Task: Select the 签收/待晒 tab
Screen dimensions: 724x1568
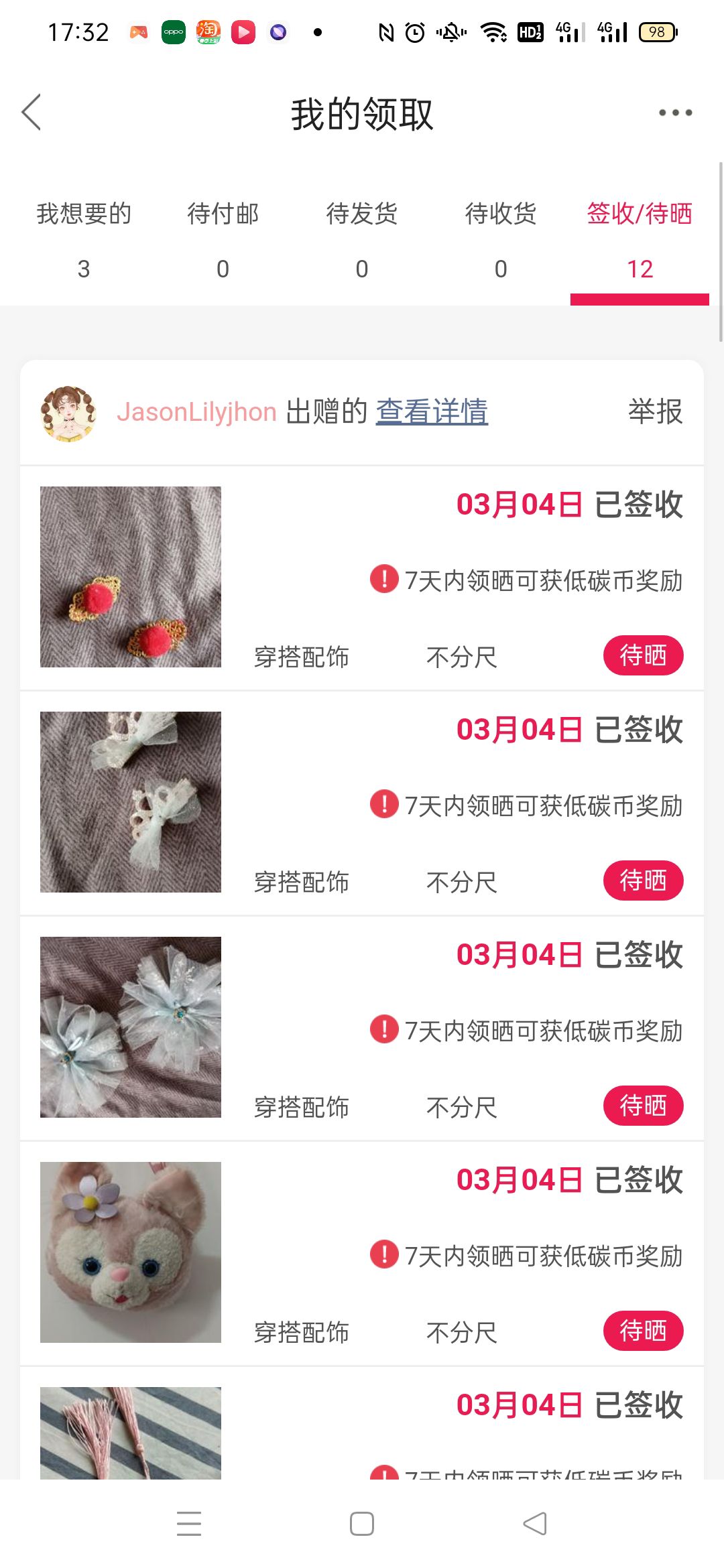Action: tap(640, 241)
